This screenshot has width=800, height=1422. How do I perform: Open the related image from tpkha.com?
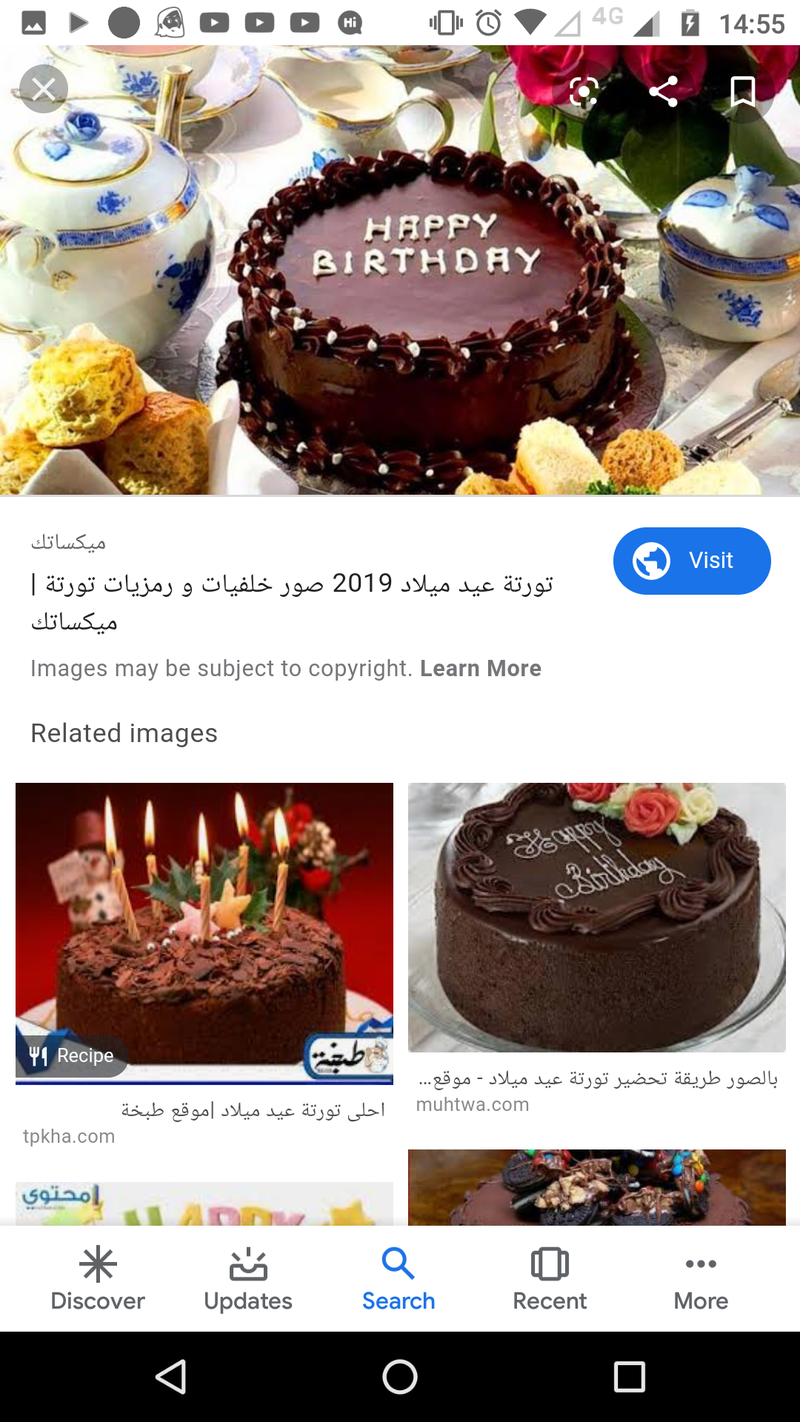tap(204, 933)
